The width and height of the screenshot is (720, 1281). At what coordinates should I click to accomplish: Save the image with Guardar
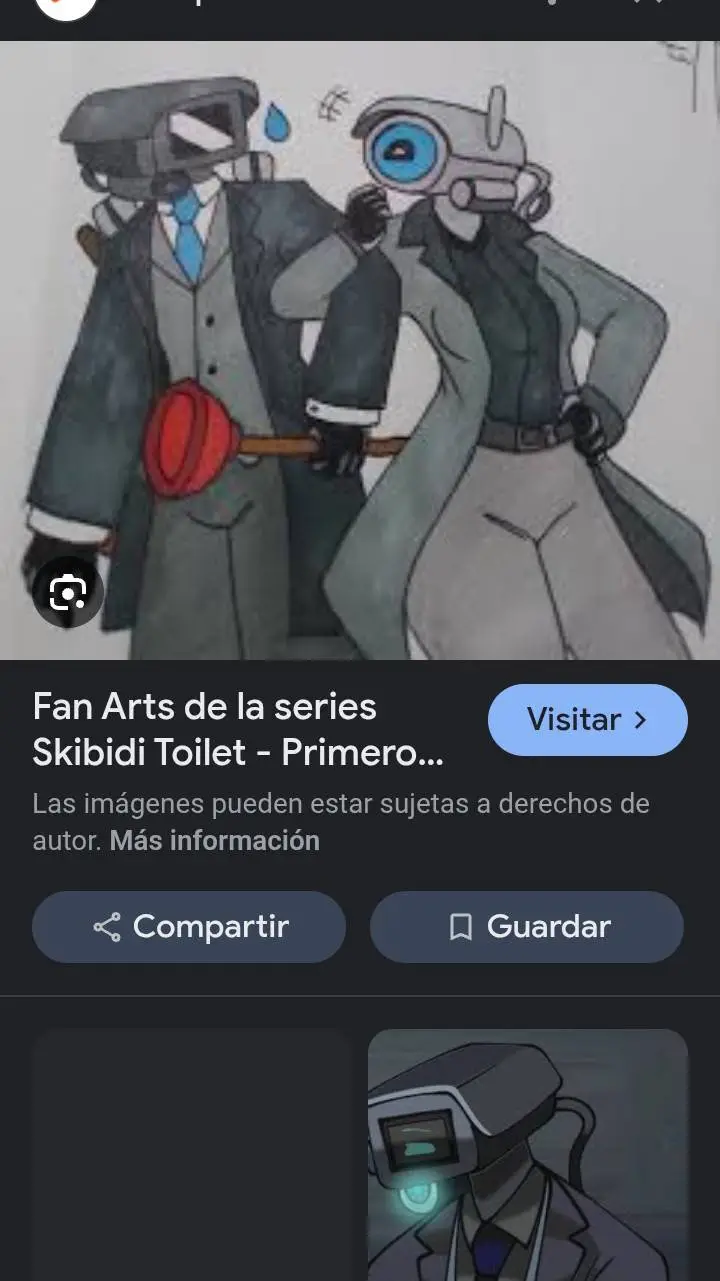point(527,927)
